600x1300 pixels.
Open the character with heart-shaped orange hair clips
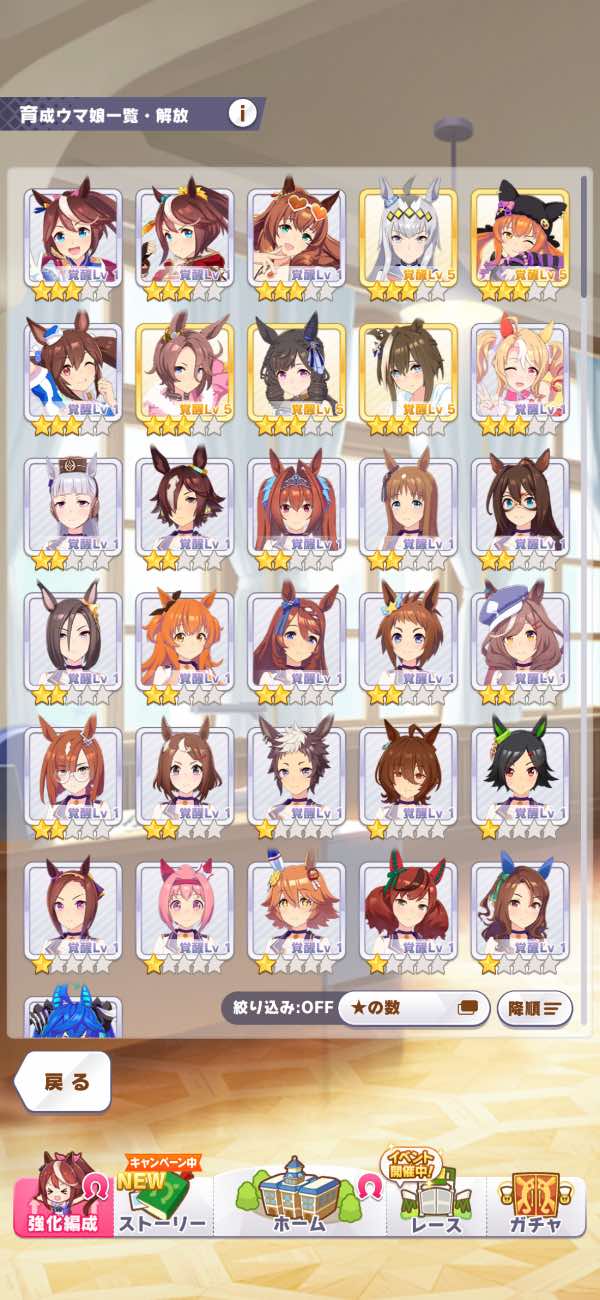[296, 240]
